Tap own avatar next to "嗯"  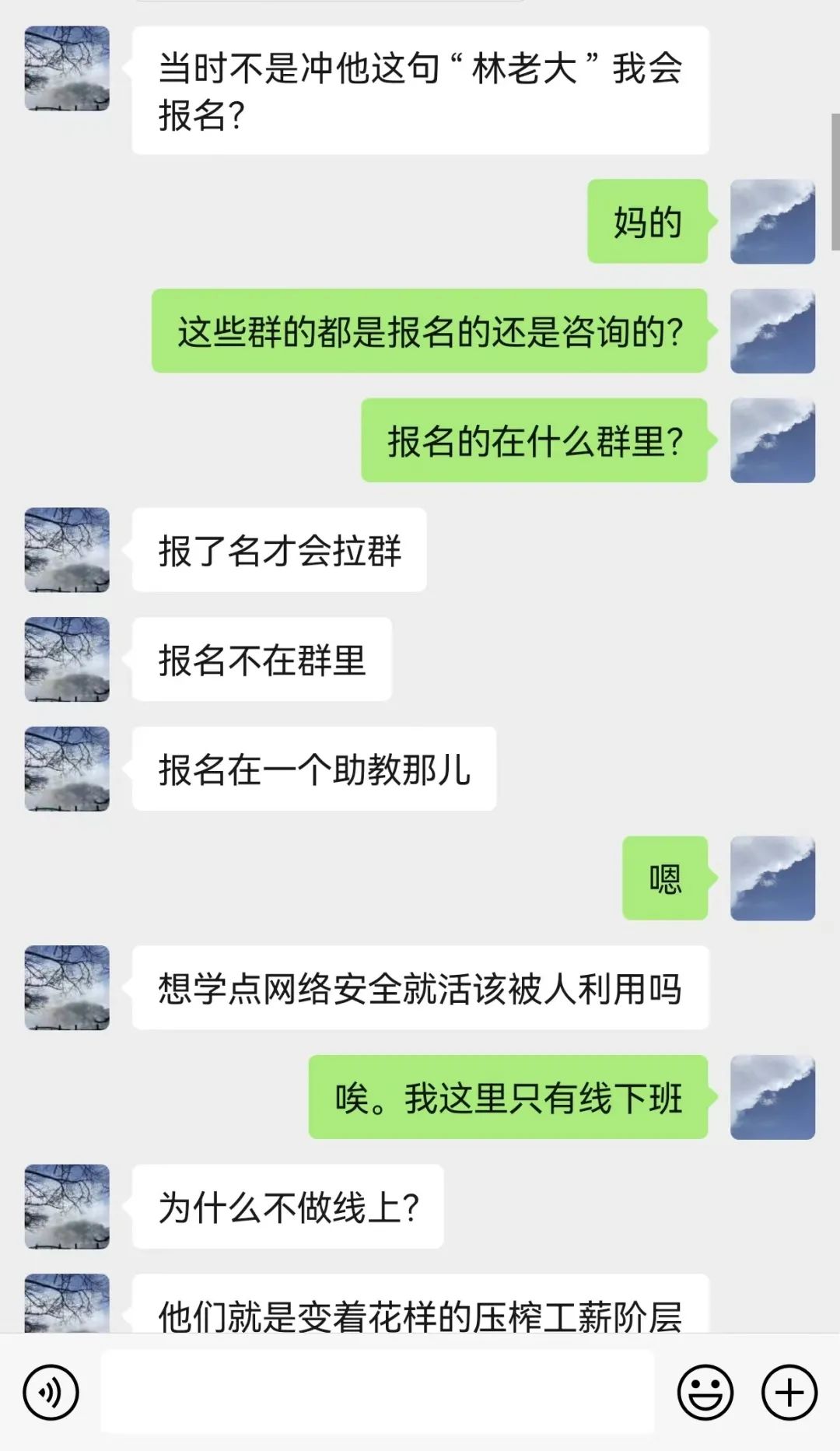[x=772, y=878]
